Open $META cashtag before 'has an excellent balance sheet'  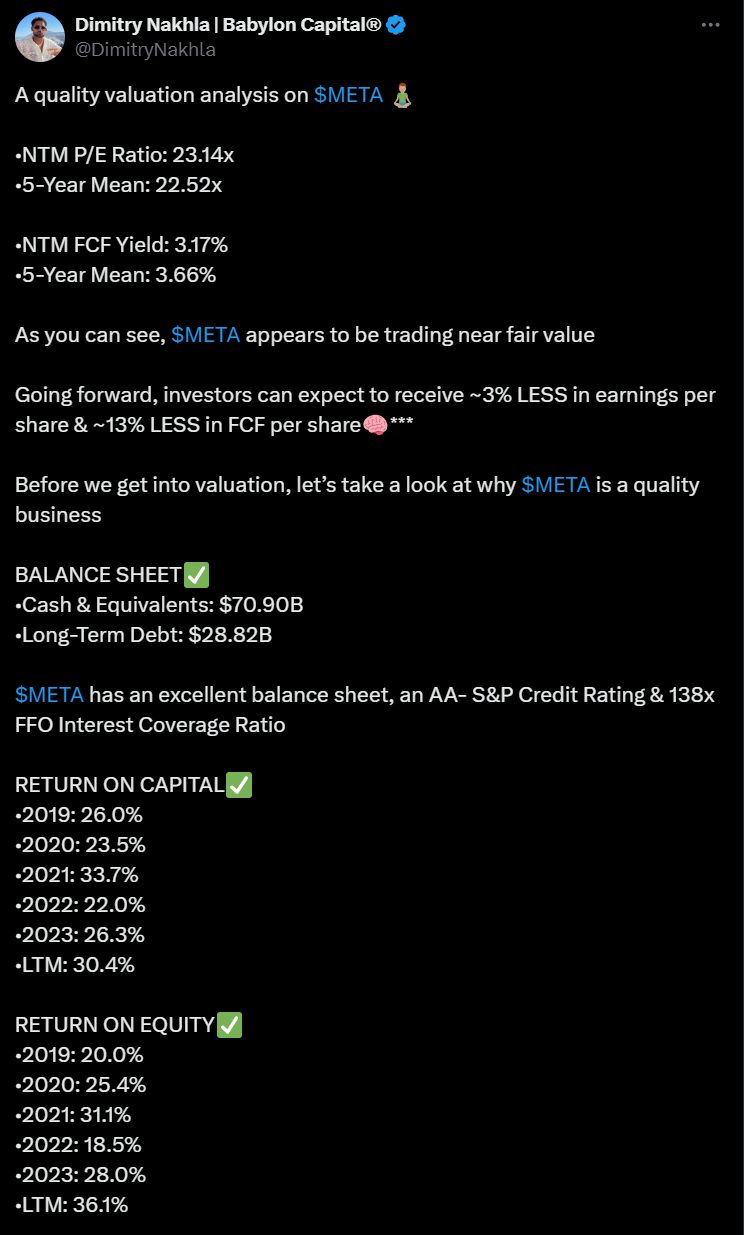[x=49, y=695]
